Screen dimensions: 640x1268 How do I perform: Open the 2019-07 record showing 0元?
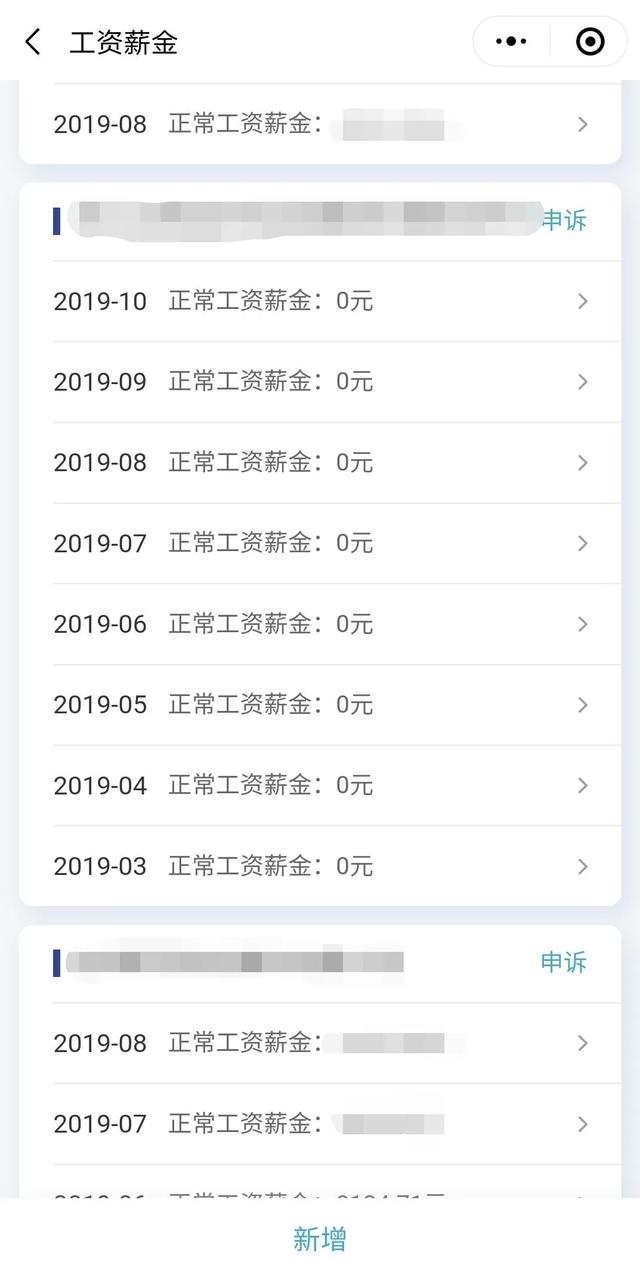click(x=320, y=543)
